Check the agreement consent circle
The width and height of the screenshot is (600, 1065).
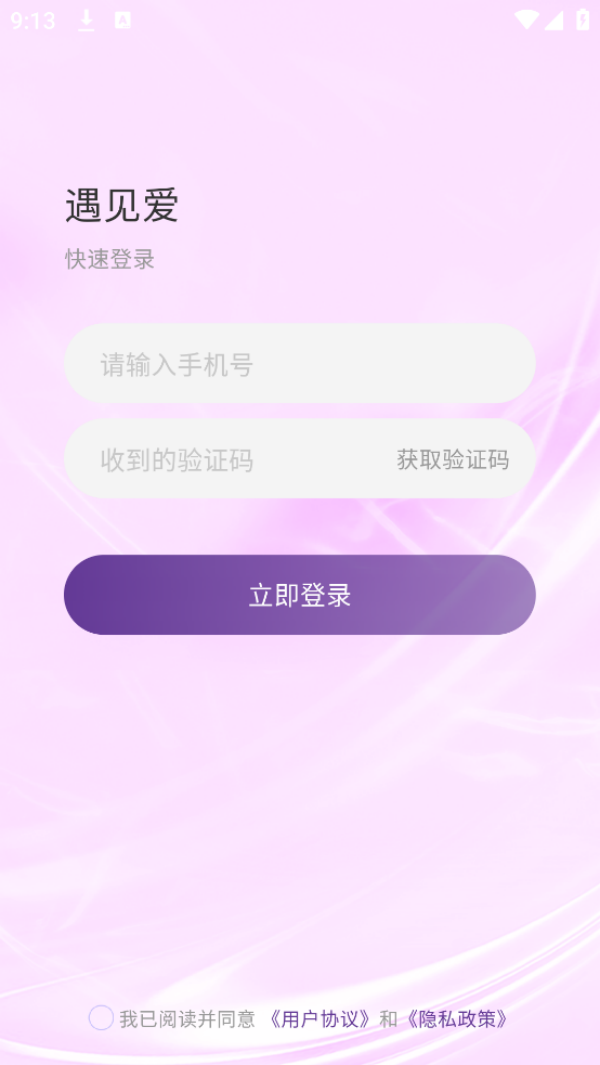(101, 1018)
